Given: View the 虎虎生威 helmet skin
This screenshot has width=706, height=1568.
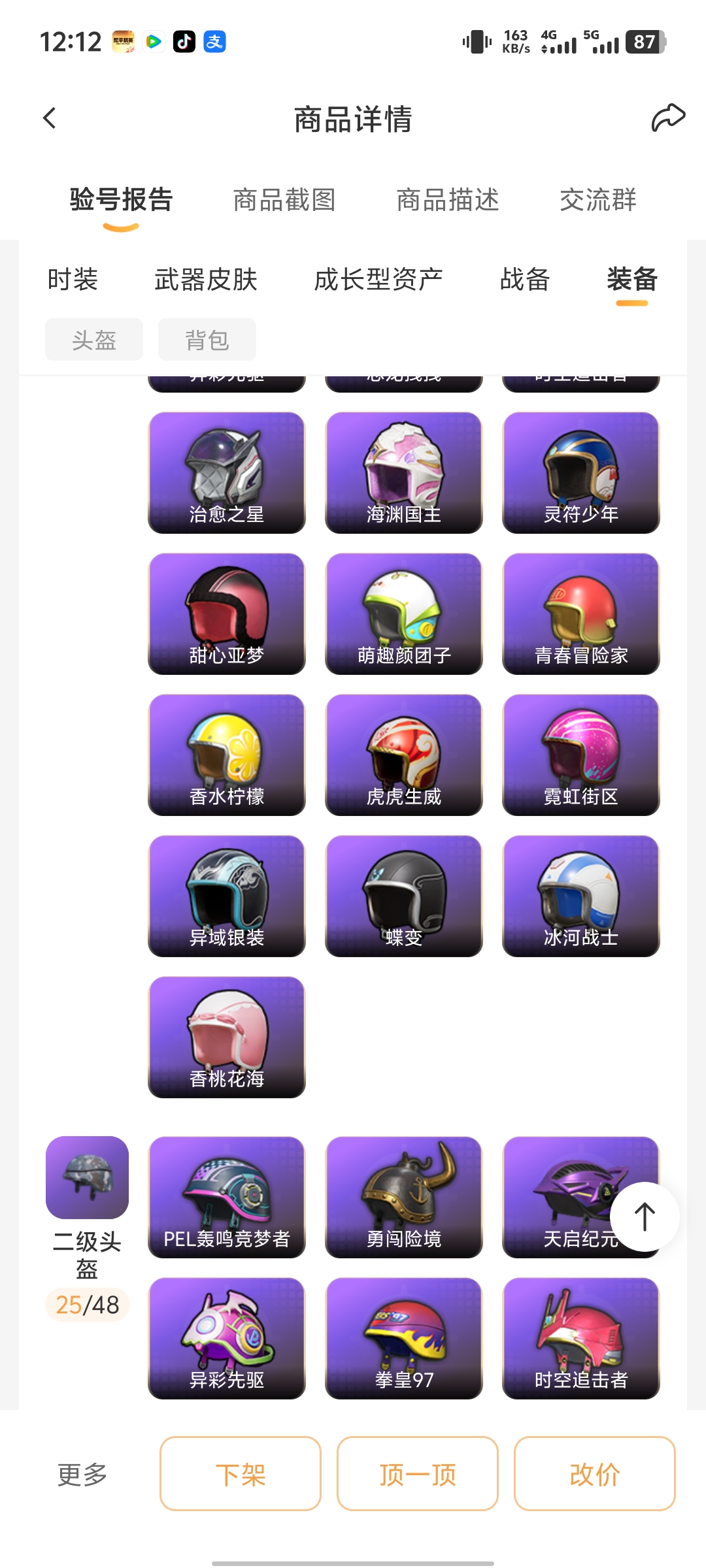Looking at the screenshot, I should (404, 755).
